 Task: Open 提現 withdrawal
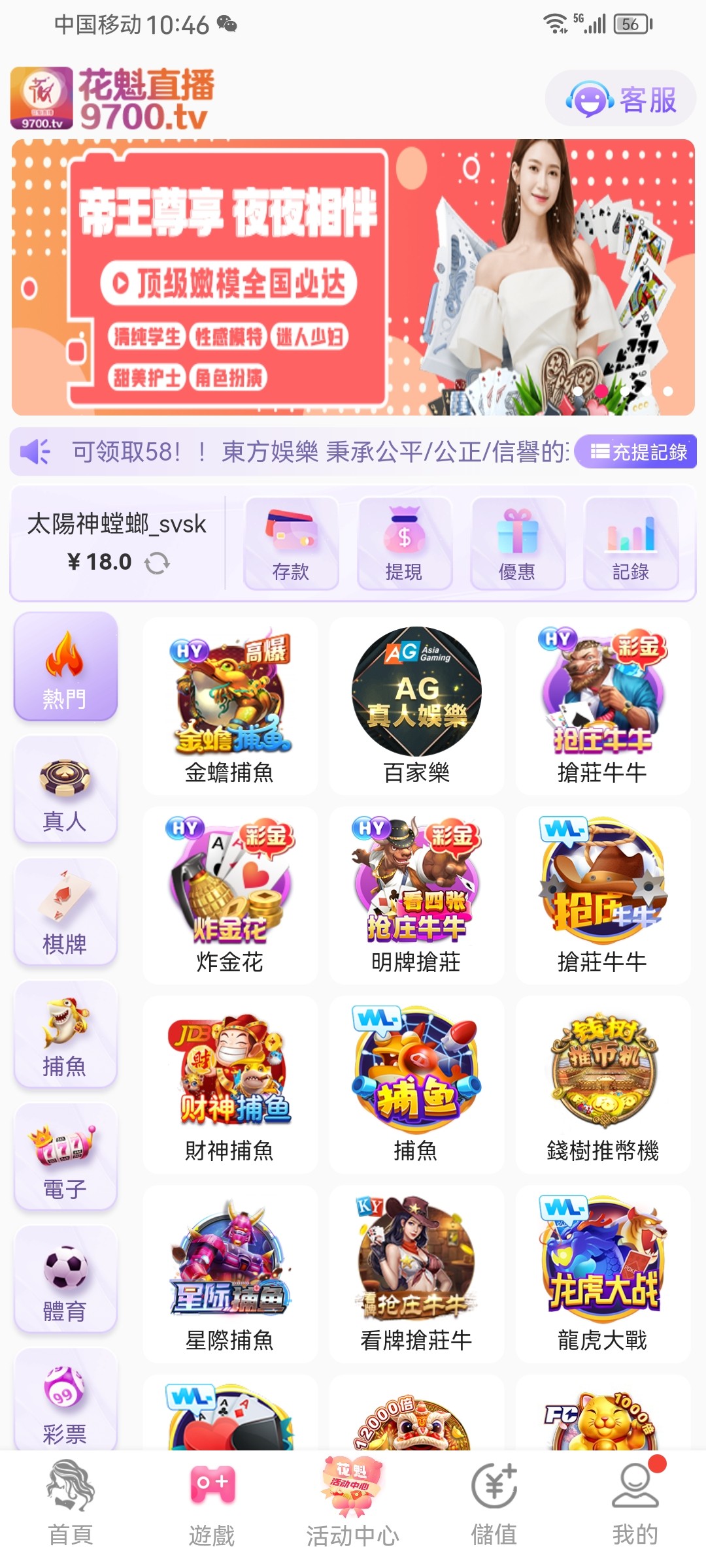(x=404, y=544)
